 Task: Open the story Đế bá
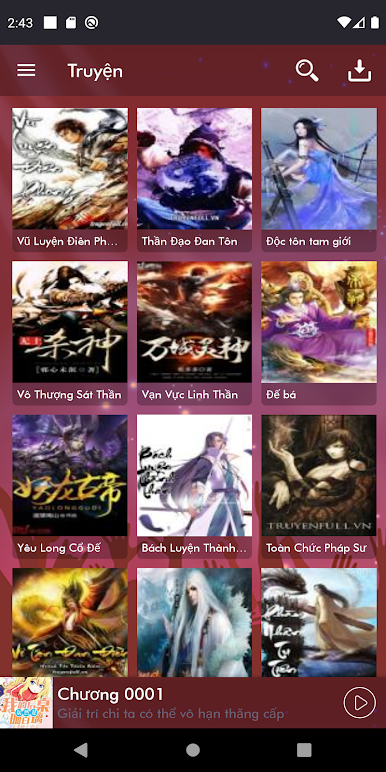(319, 333)
